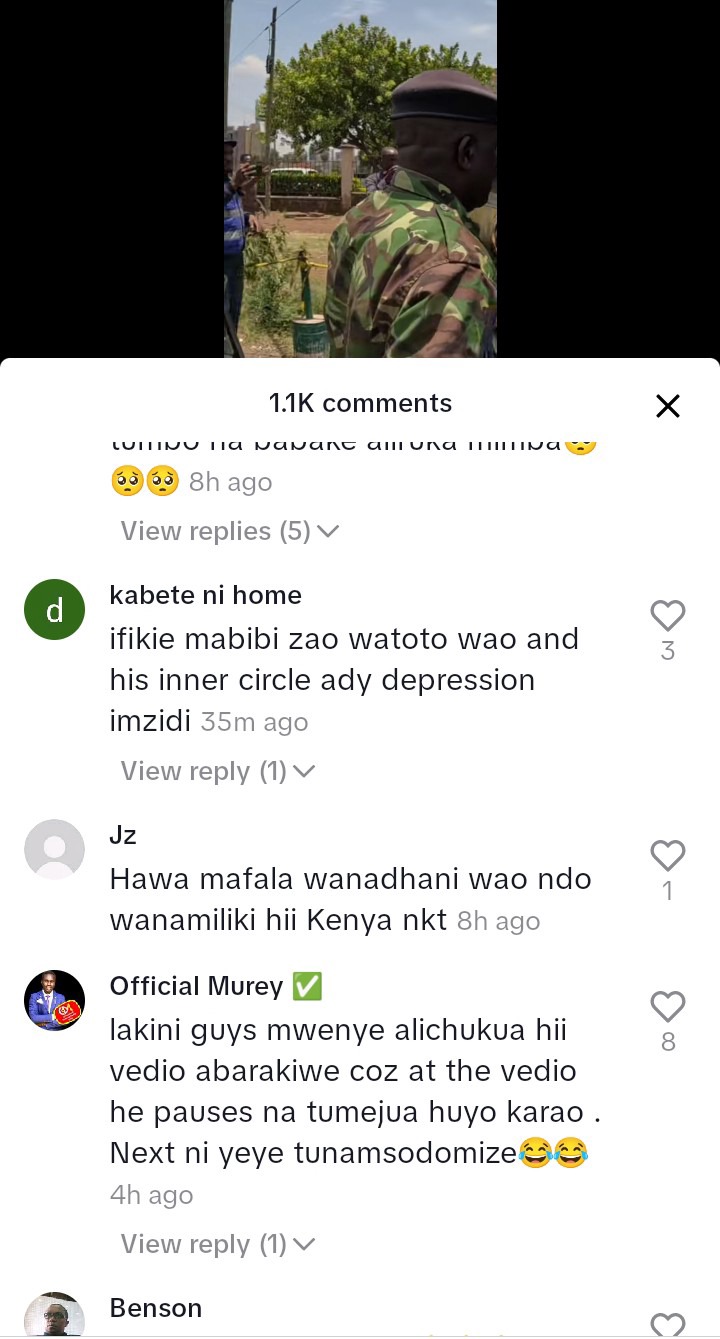This screenshot has height=1339, width=720.
Task: Like Official Murey's comment
Action: [x=667, y=1007]
